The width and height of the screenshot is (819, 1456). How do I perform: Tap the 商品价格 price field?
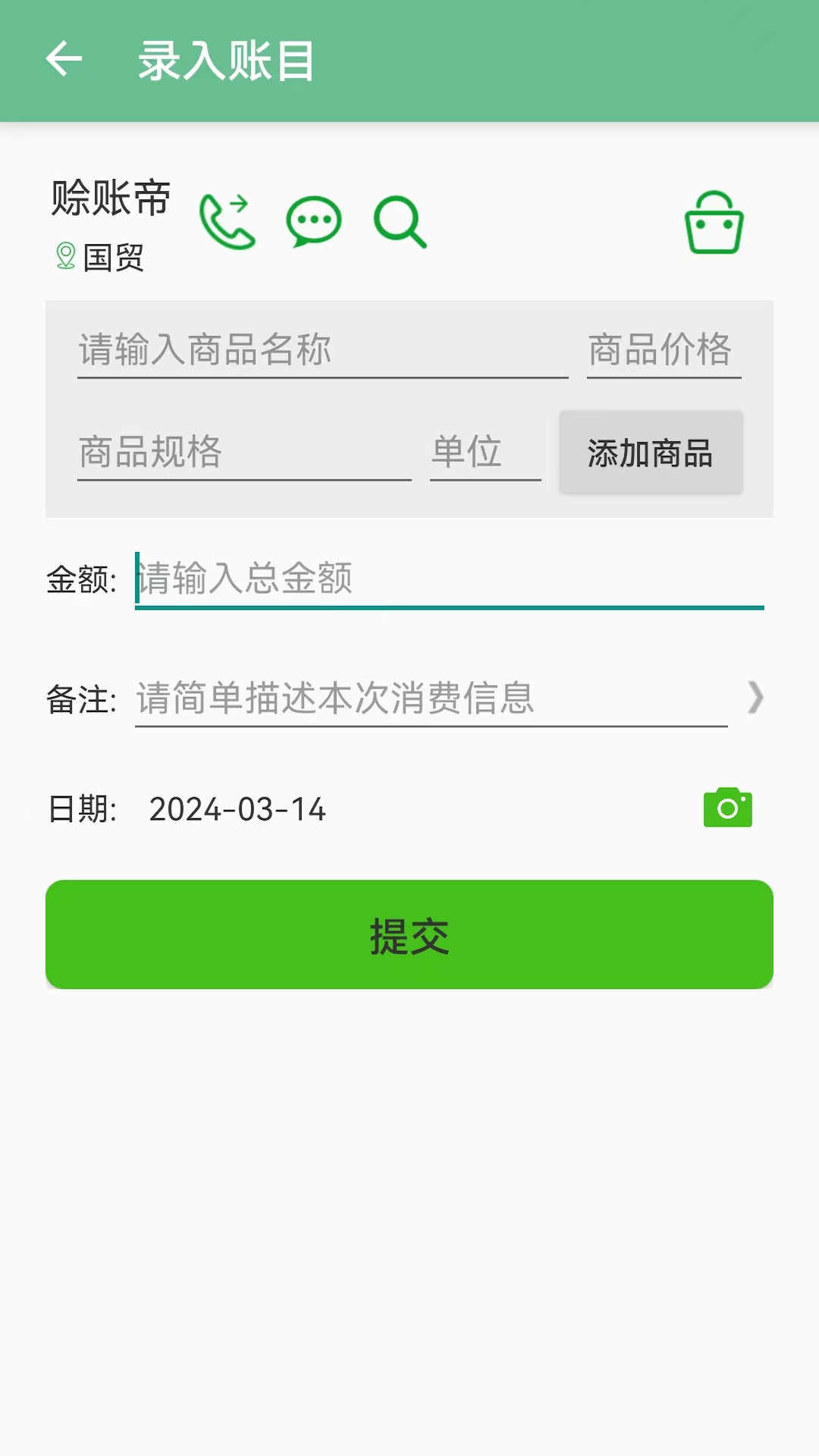(x=662, y=350)
